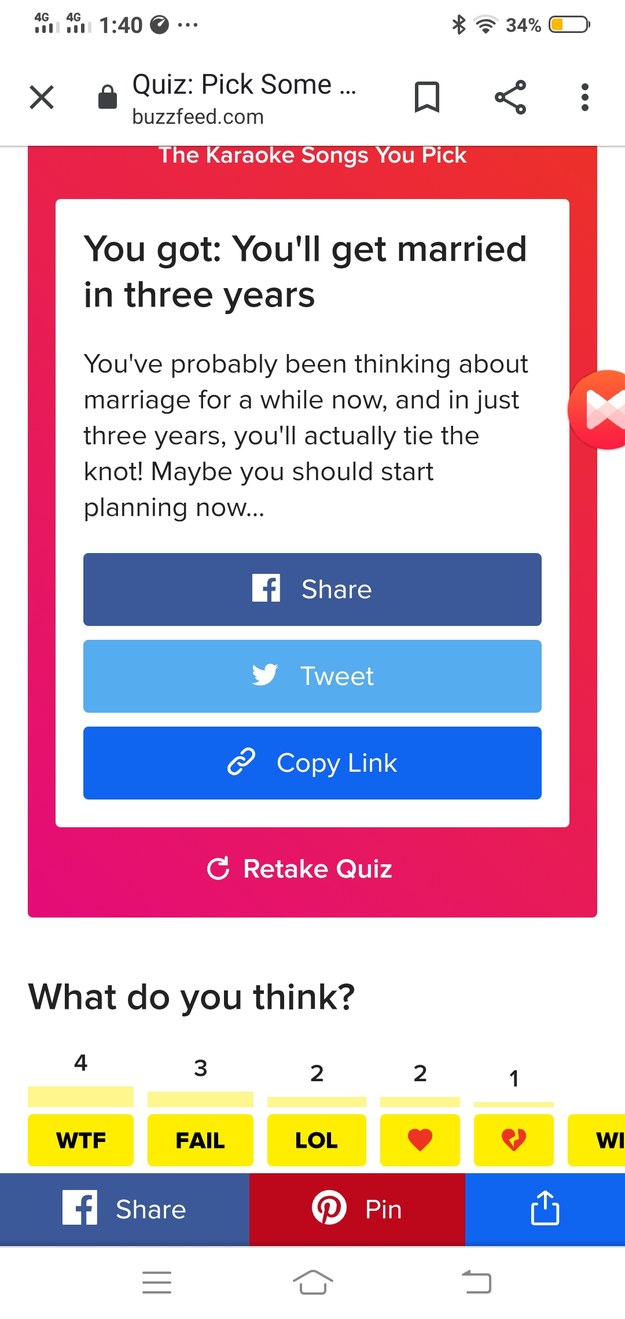React with the broken heart
Viewport: 625px width, 1319px height.
513,1140
